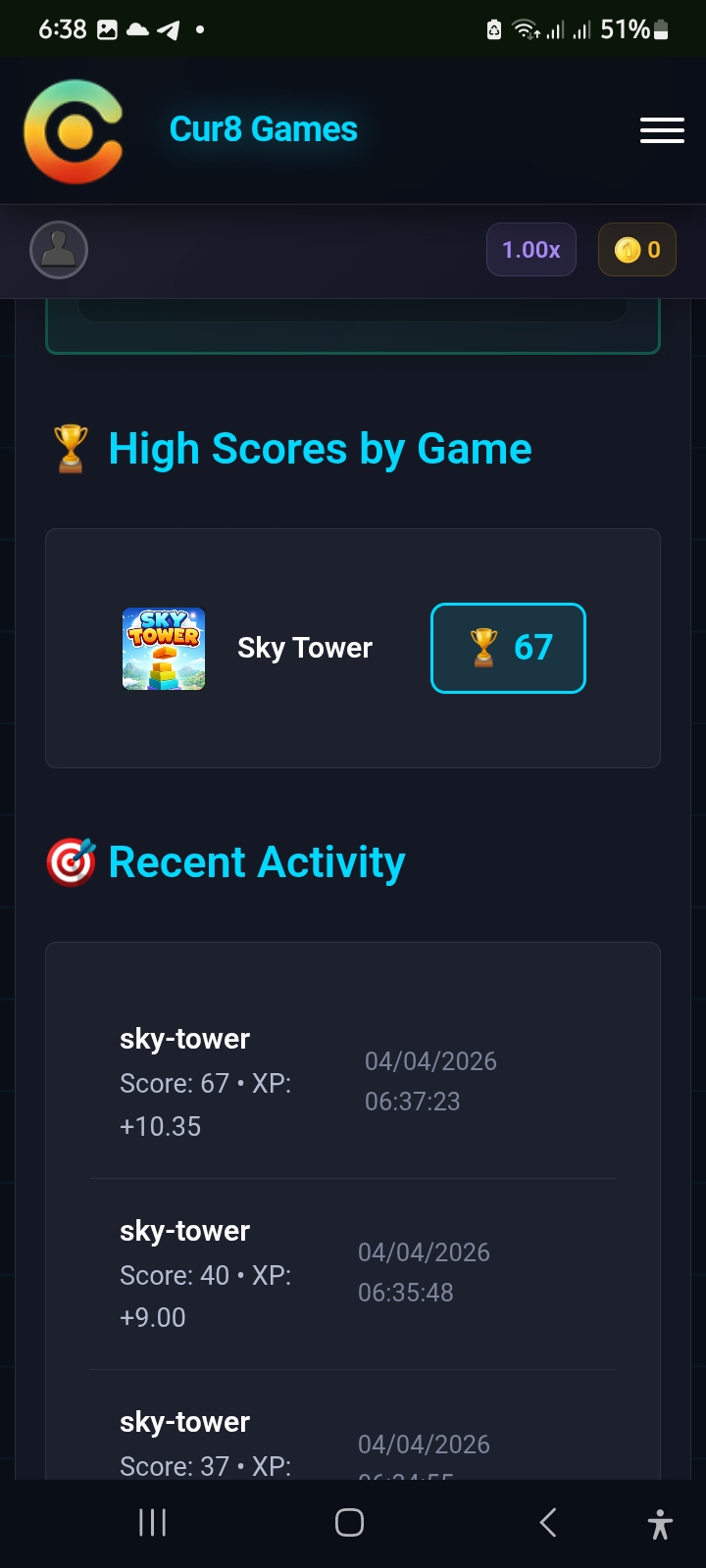Screen dimensions: 706x1568
Task: Open the Sky Tower game card
Action: pyautogui.click(x=304, y=648)
